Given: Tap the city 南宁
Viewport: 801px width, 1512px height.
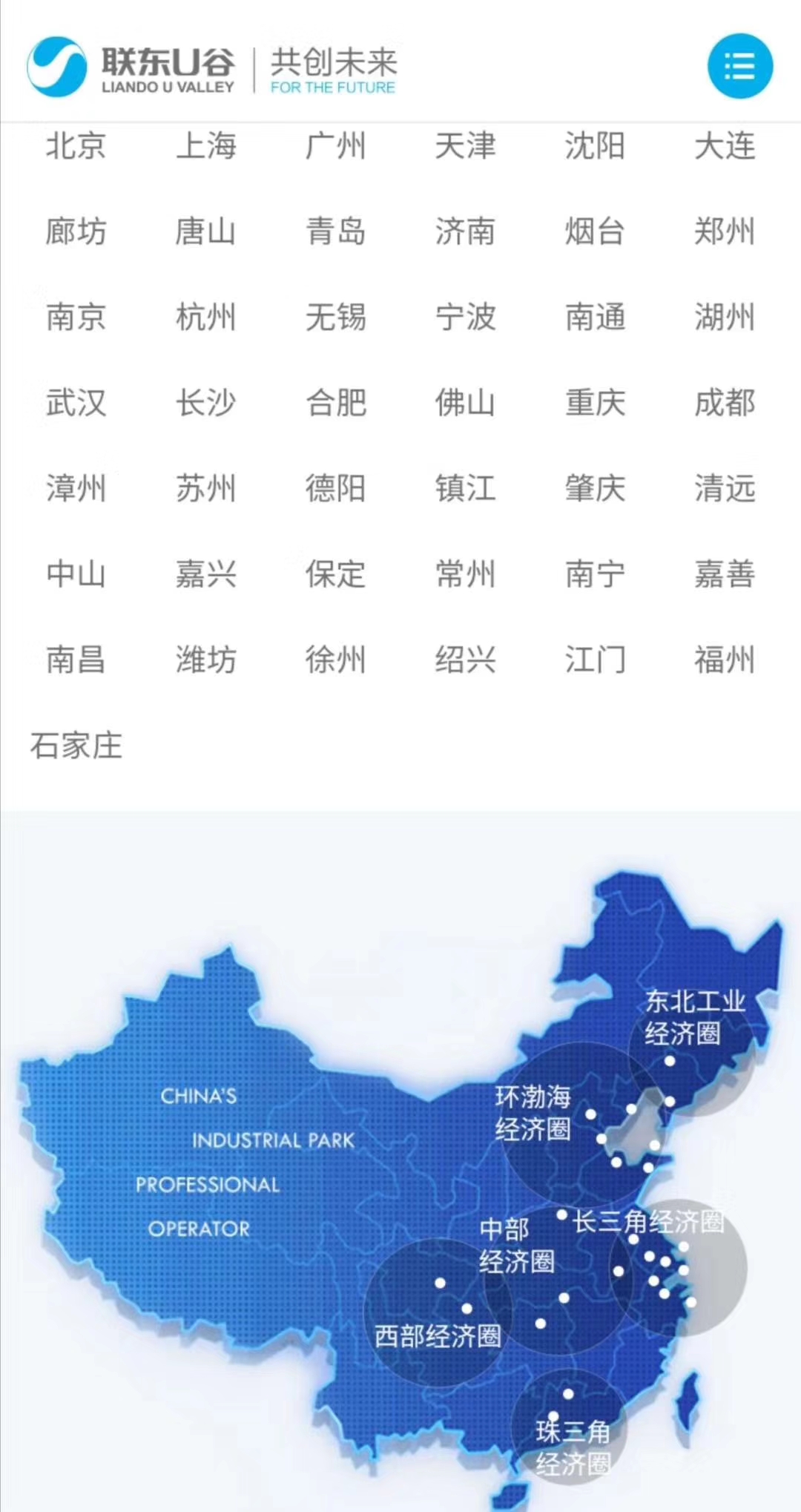Looking at the screenshot, I should (x=595, y=574).
